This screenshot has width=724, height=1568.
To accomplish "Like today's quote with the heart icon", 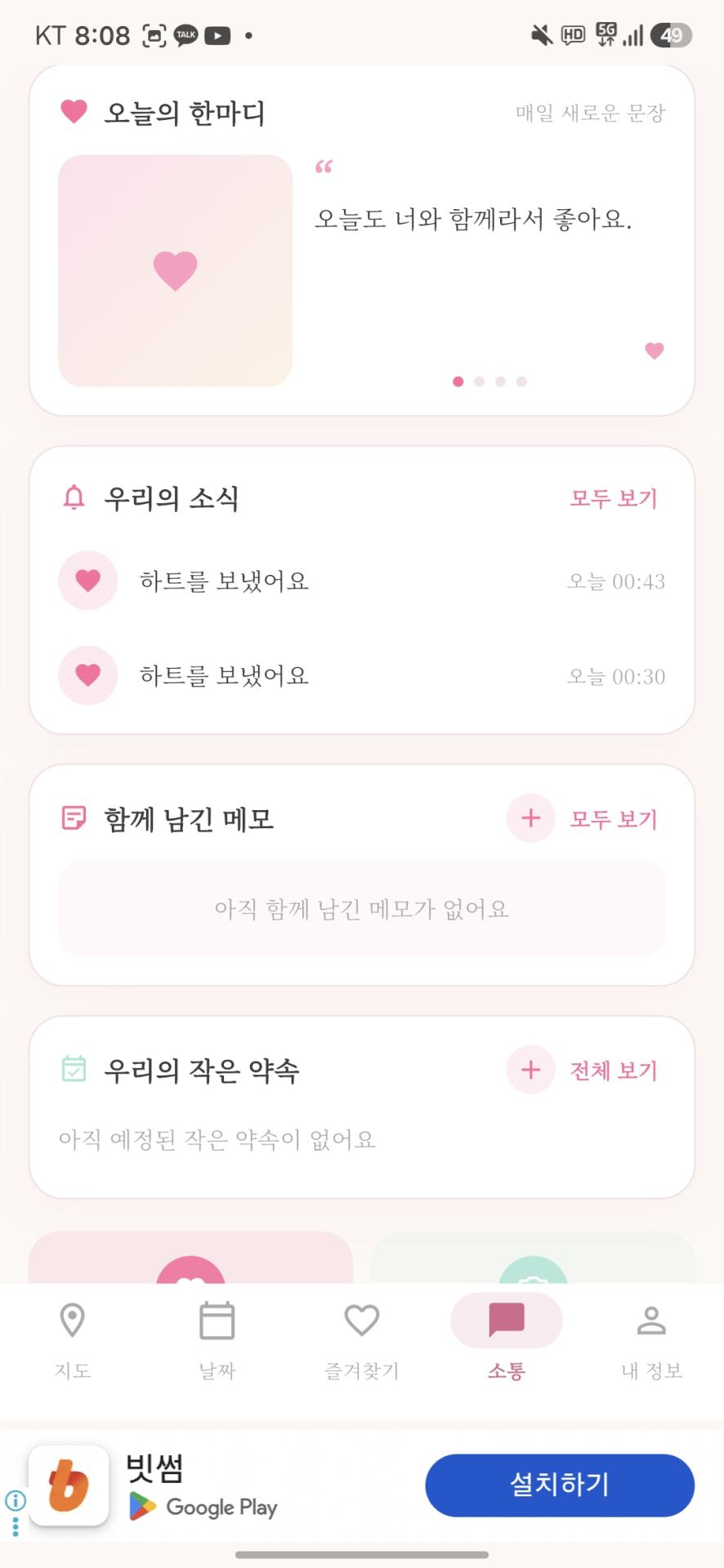I will point(655,350).
